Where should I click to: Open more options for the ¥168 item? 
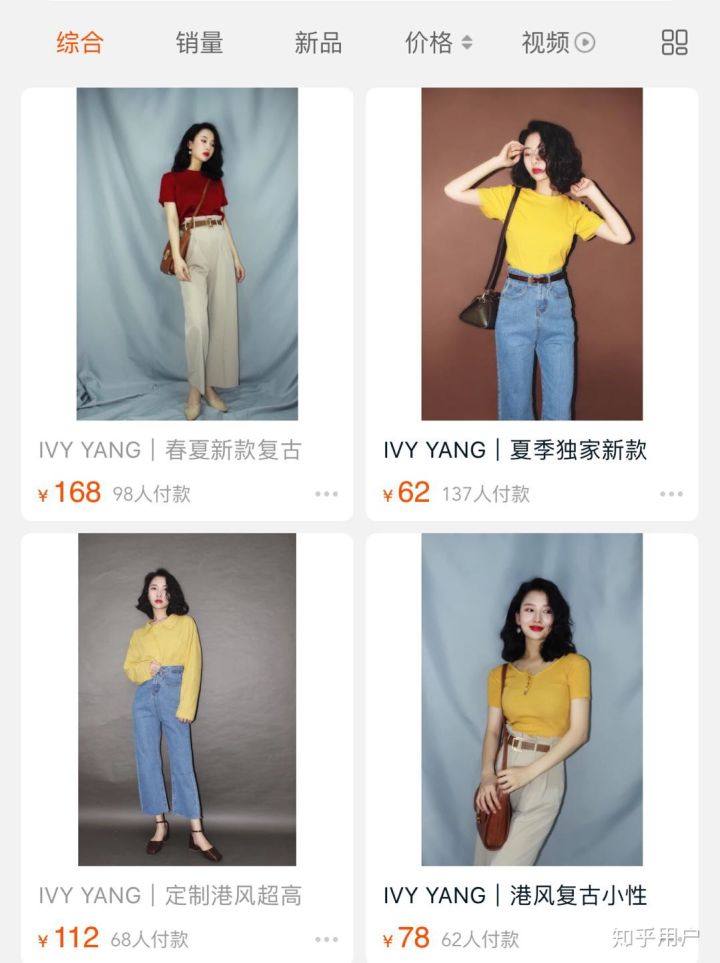pyautogui.click(x=327, y=494)
